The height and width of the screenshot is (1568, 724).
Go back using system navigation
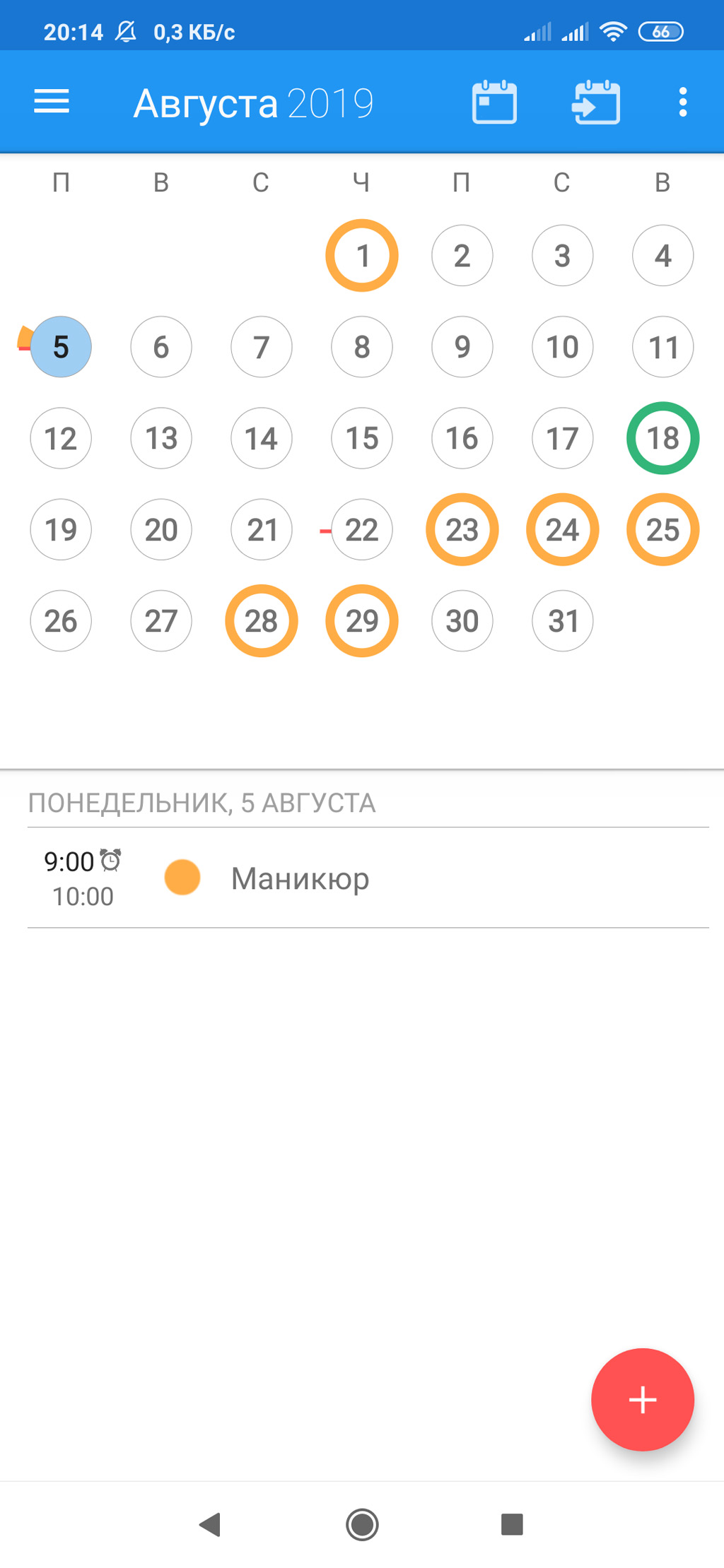point(210,1524)
